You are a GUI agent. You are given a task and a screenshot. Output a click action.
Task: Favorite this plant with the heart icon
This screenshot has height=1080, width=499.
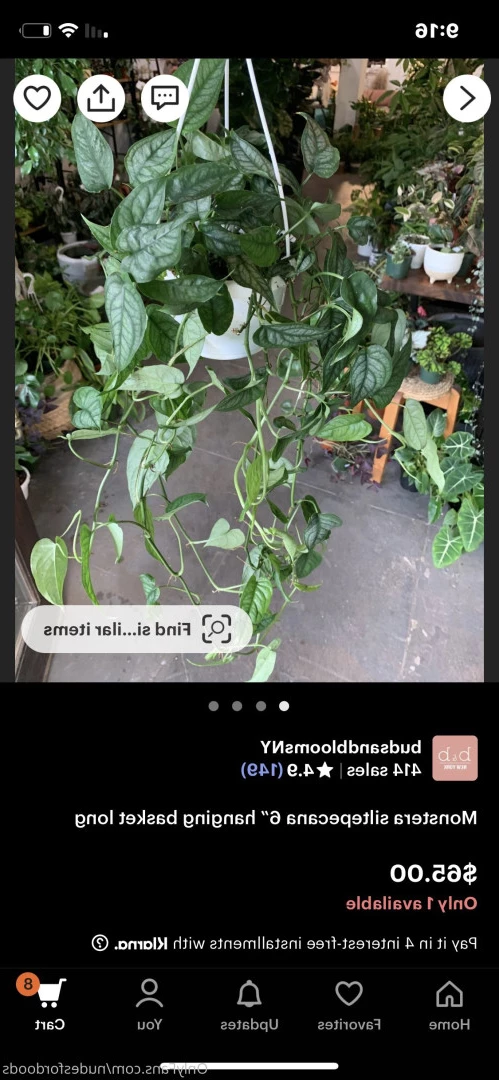pos(37,98)
